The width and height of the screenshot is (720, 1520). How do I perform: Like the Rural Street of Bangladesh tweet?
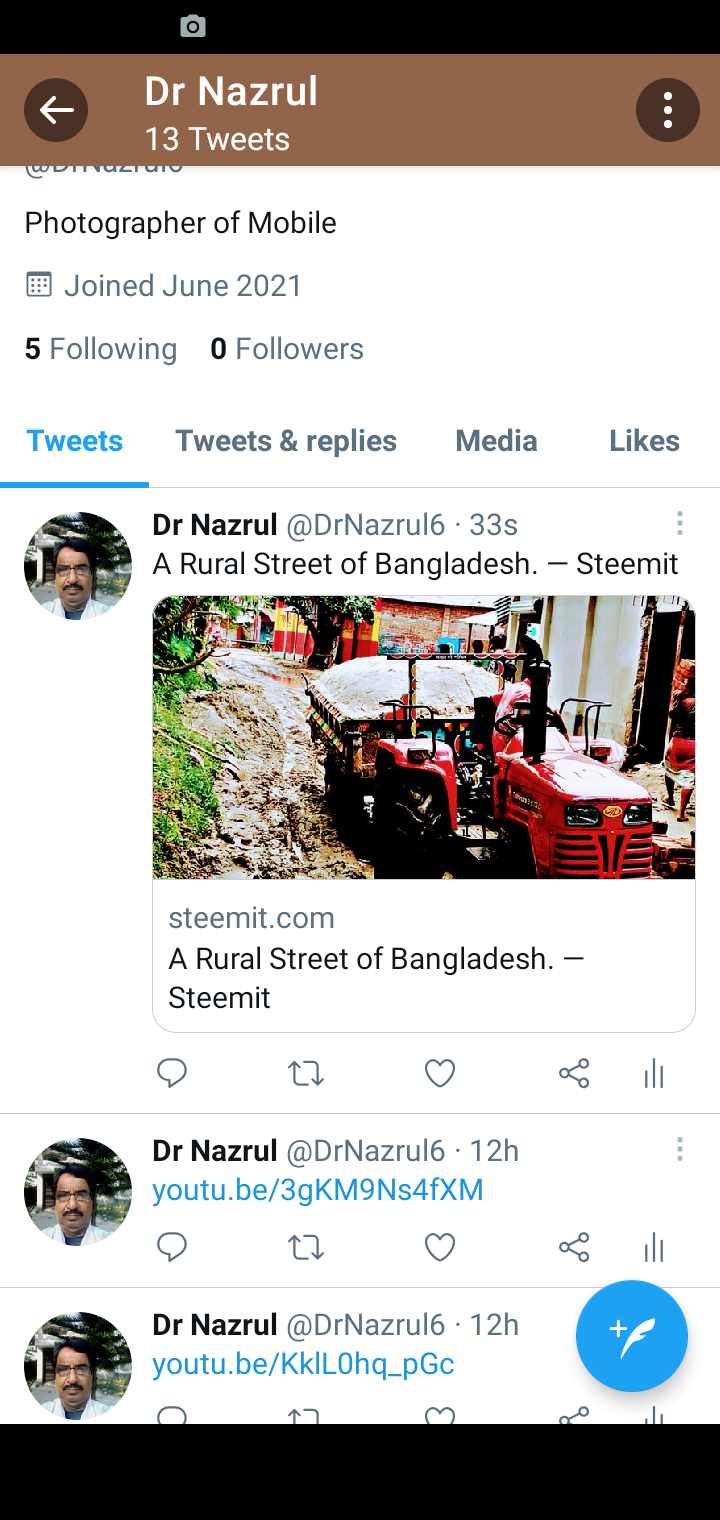[440, 1074]
